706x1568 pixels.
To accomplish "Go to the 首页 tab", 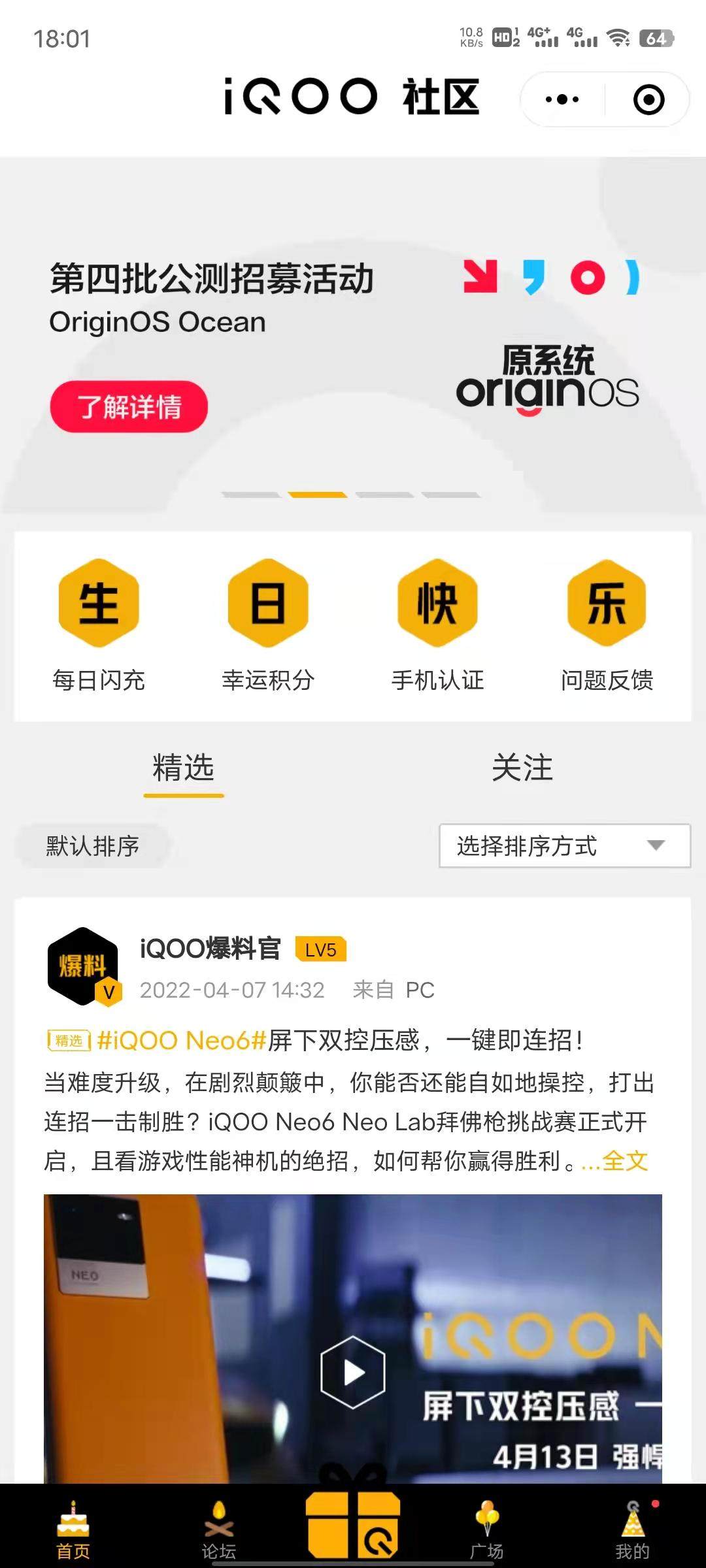I will click(x=73, y=1530).
